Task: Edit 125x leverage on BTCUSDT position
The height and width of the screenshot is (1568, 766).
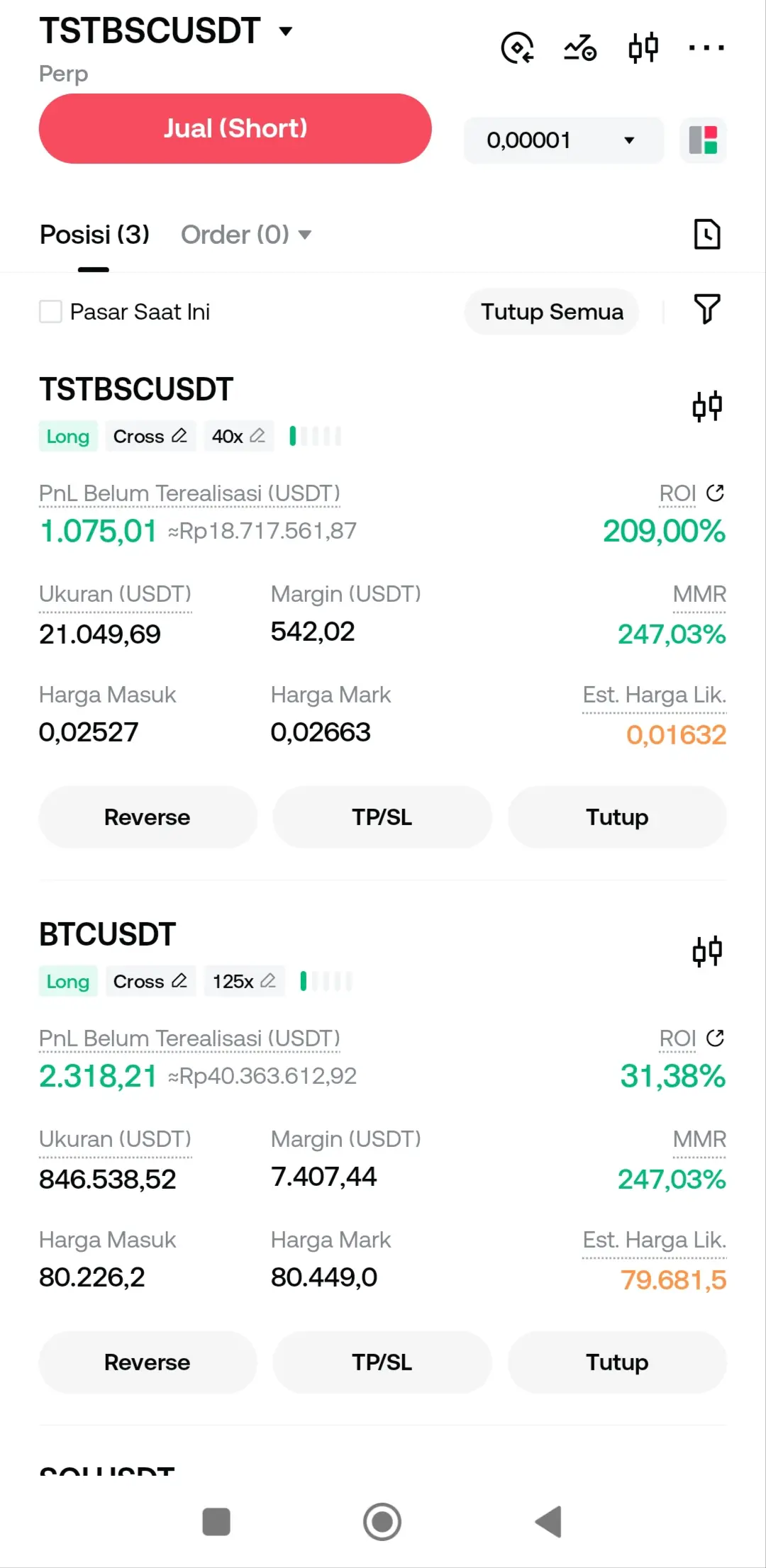Action: (244, 981)
